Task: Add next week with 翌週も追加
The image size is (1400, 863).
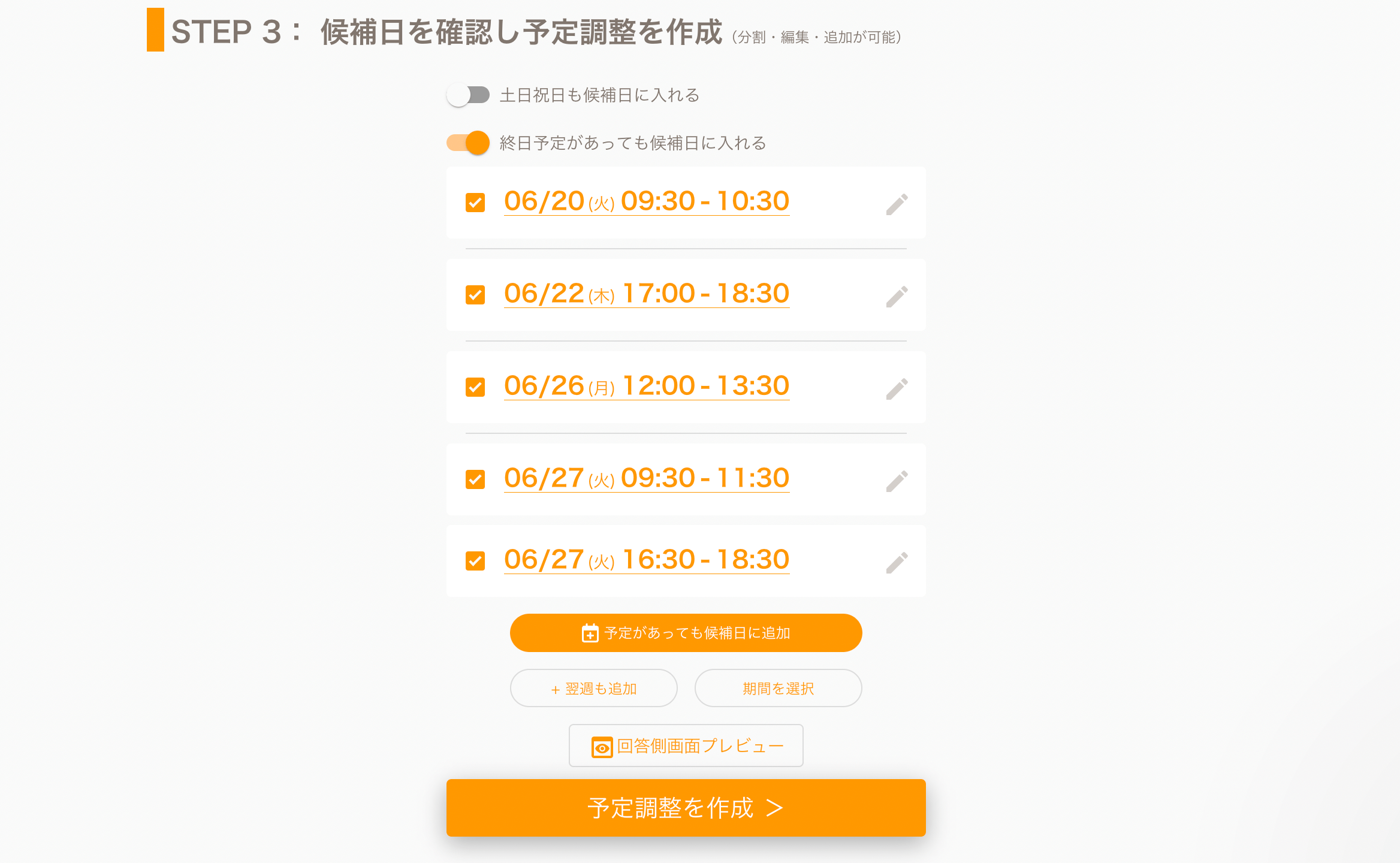Action: coord(593,689)
